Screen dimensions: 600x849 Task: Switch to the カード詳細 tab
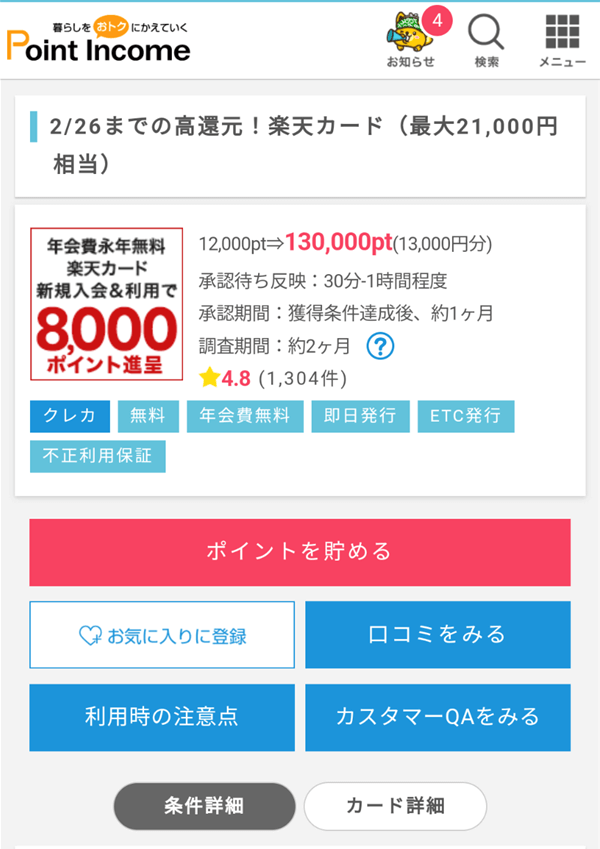(x=395, y=806)
